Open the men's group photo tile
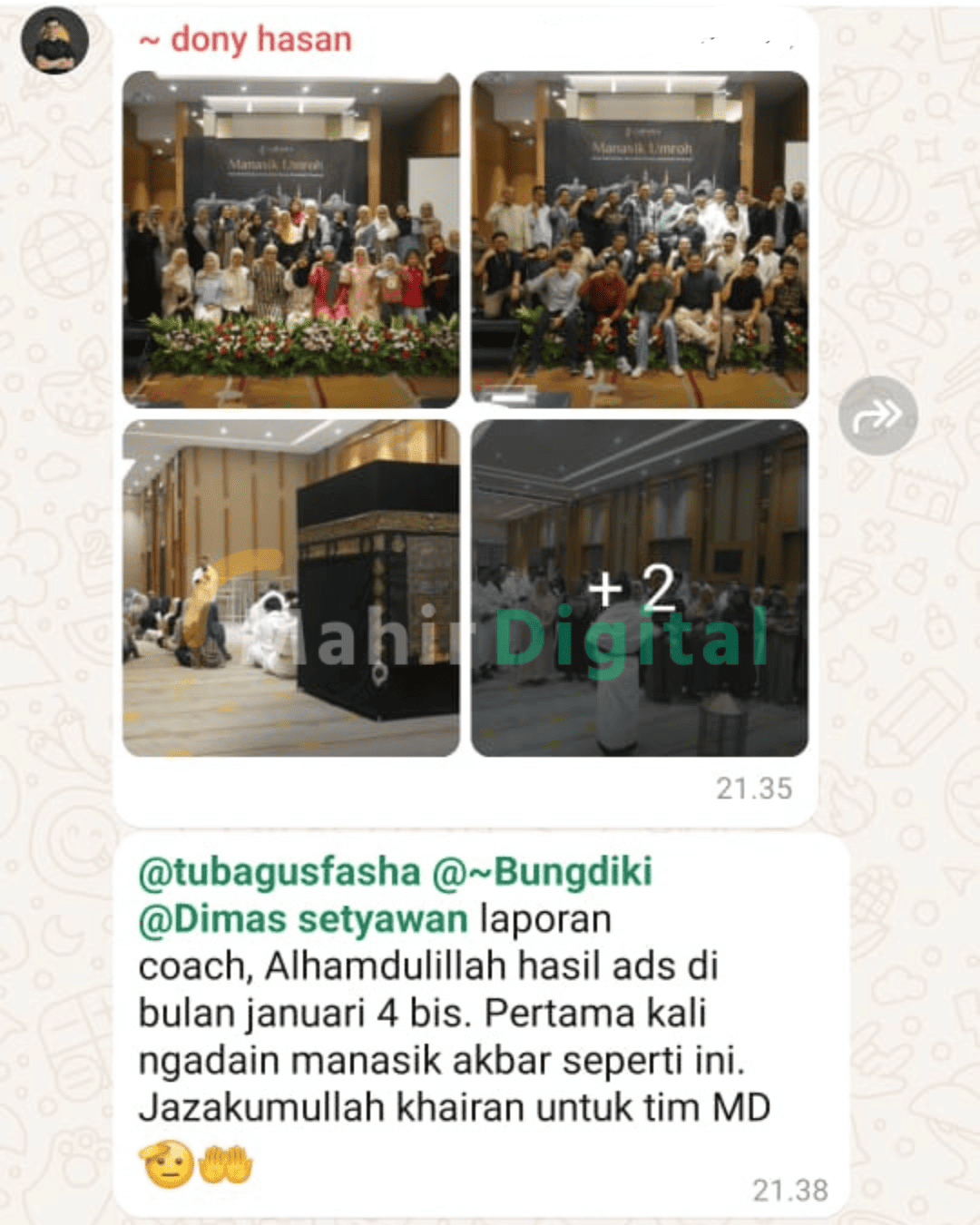 pos(640,240)
